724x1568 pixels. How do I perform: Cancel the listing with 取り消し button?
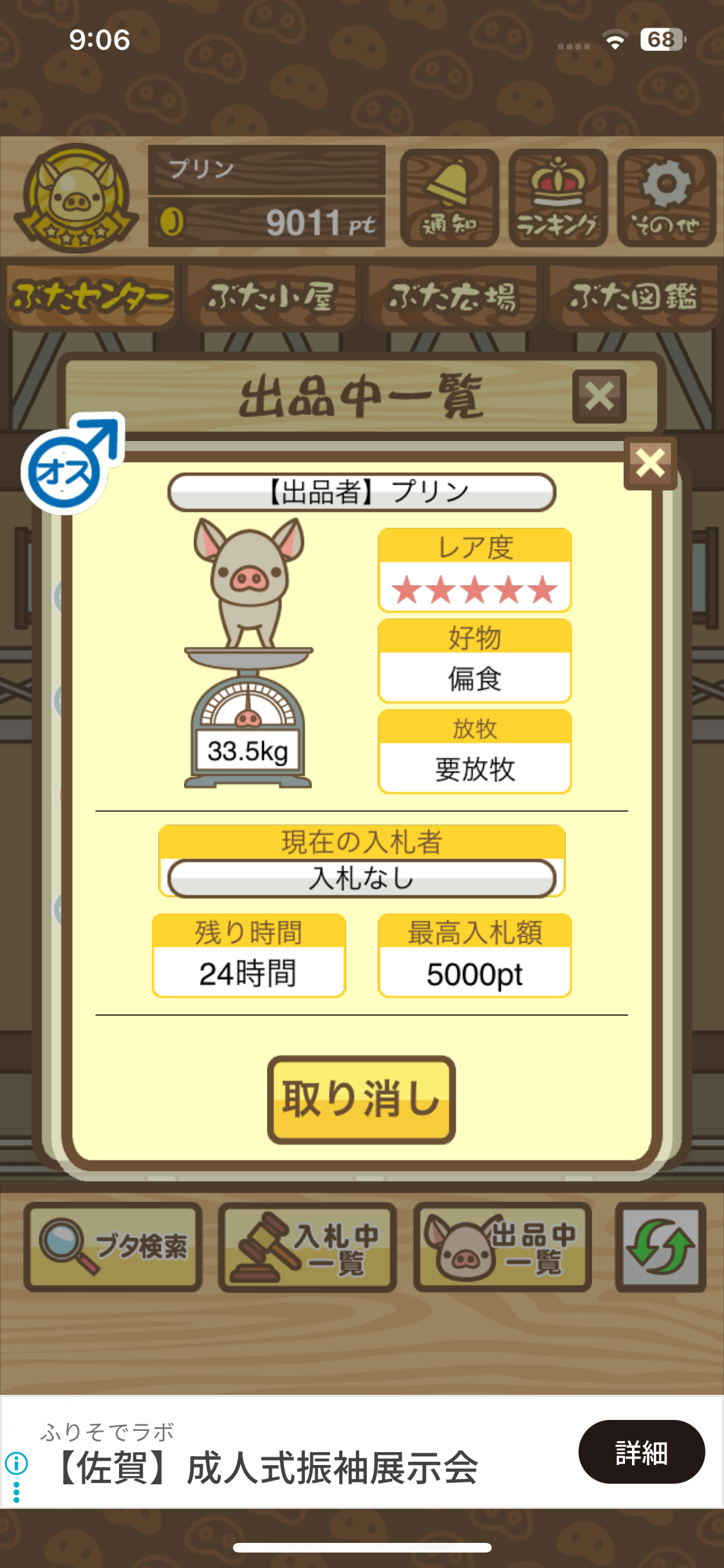point(361,1099)
